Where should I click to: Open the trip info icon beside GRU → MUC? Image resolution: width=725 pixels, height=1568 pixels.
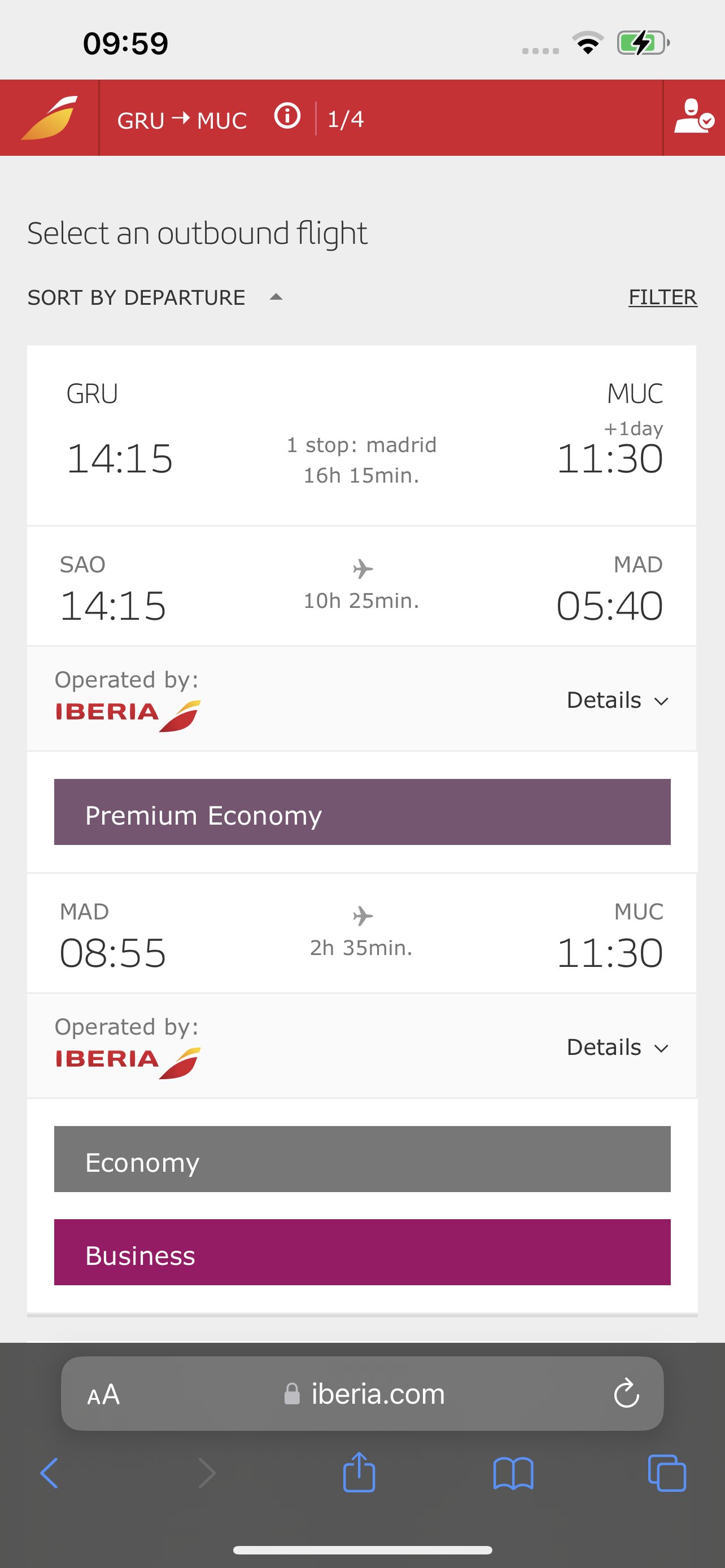(x=287, y=116)
